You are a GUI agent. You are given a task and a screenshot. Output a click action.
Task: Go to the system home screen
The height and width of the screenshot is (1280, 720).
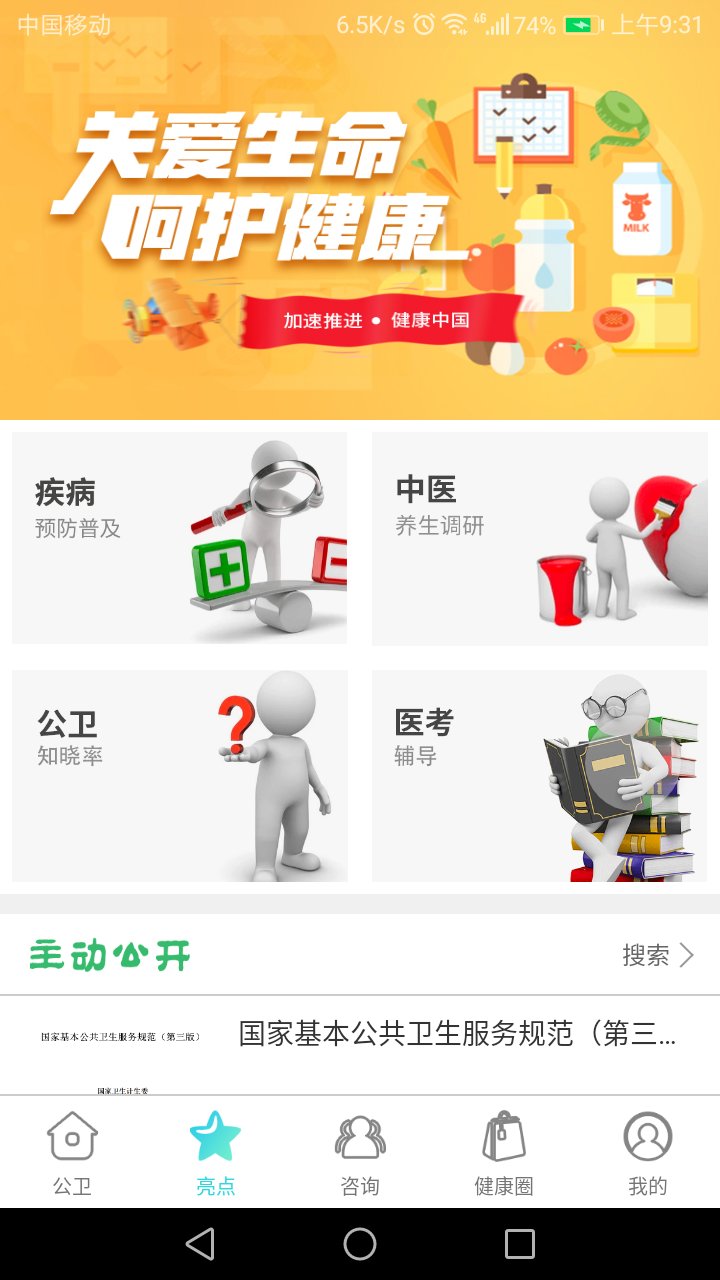(x=360, y=1244)
